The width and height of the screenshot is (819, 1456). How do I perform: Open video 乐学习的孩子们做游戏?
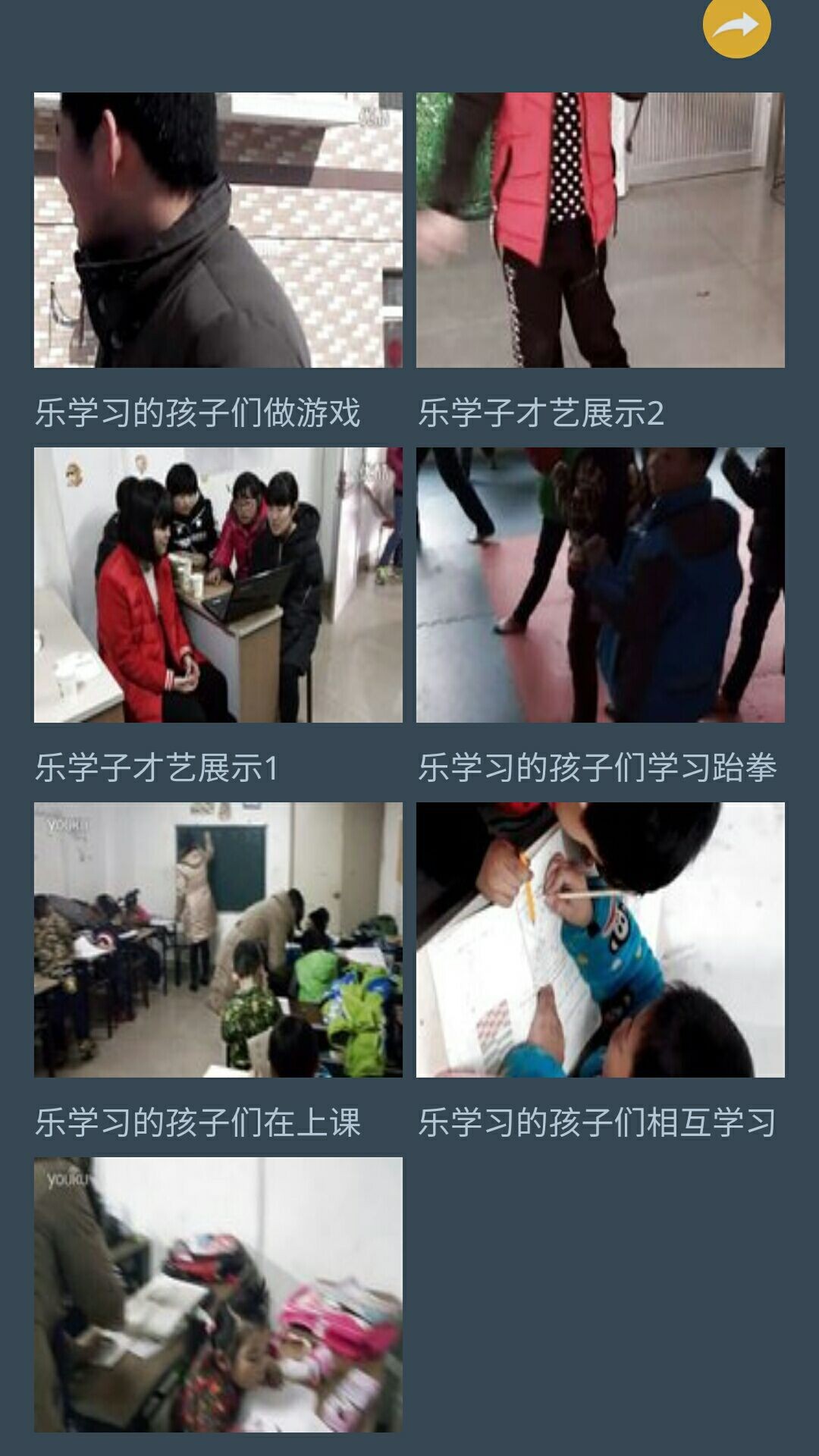(x=218, y=231)
